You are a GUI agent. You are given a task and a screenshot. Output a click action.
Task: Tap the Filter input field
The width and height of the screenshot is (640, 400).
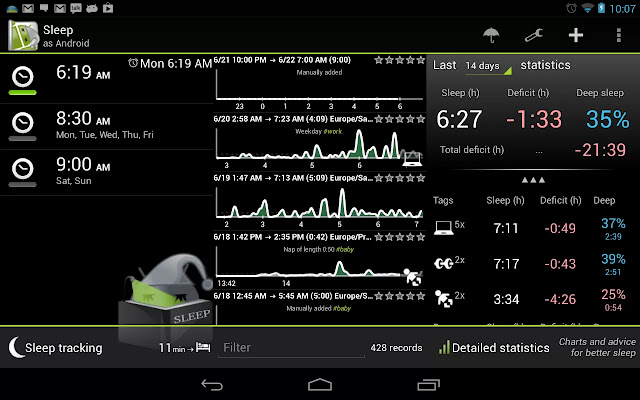click(290, 348)
